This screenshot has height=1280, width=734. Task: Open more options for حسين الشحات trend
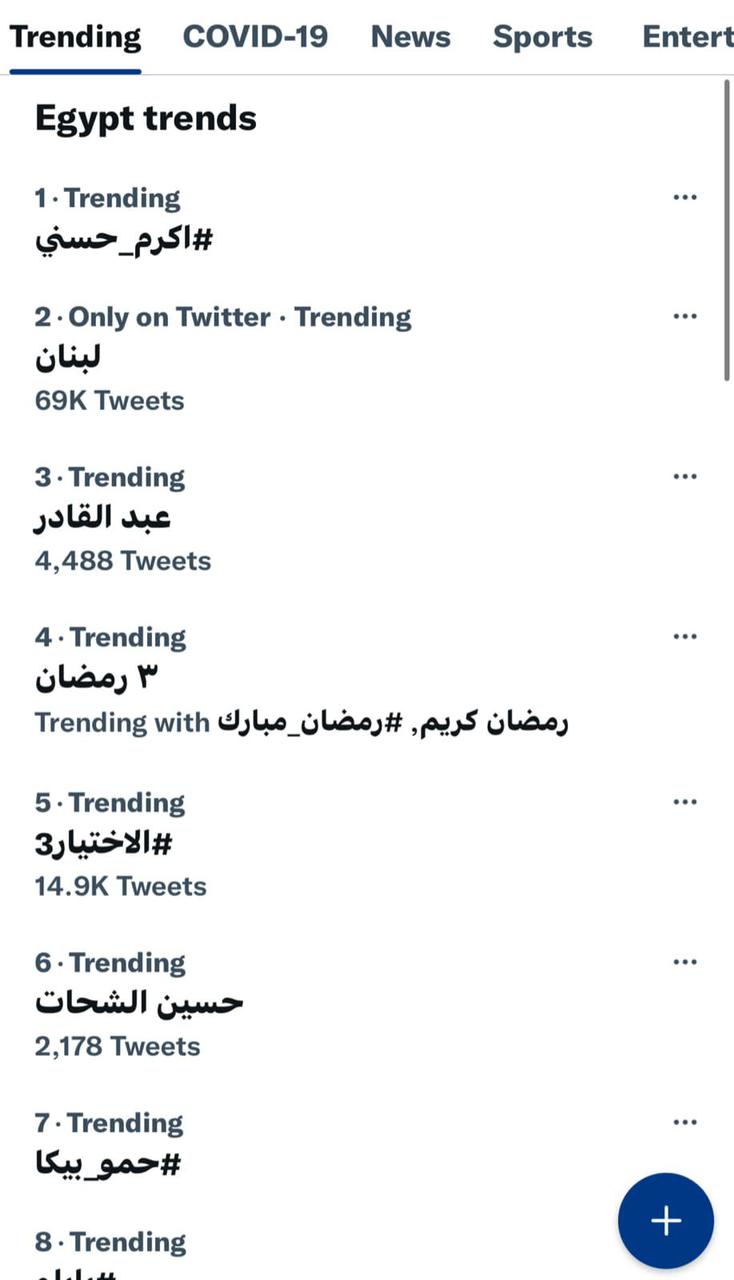tap(685, 961)
